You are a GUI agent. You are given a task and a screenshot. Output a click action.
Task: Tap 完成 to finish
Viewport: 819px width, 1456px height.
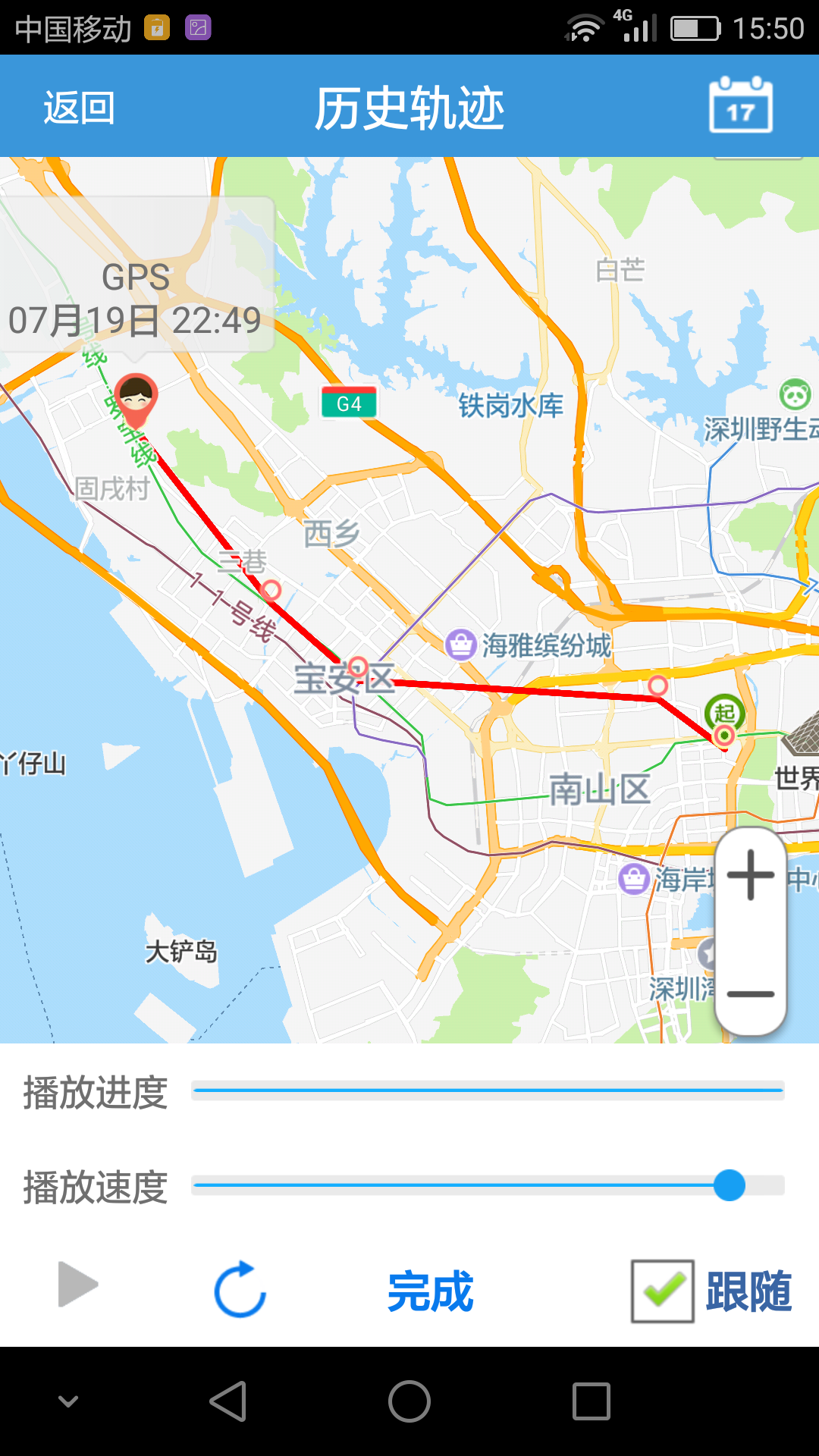click(x=430, y=1291)
